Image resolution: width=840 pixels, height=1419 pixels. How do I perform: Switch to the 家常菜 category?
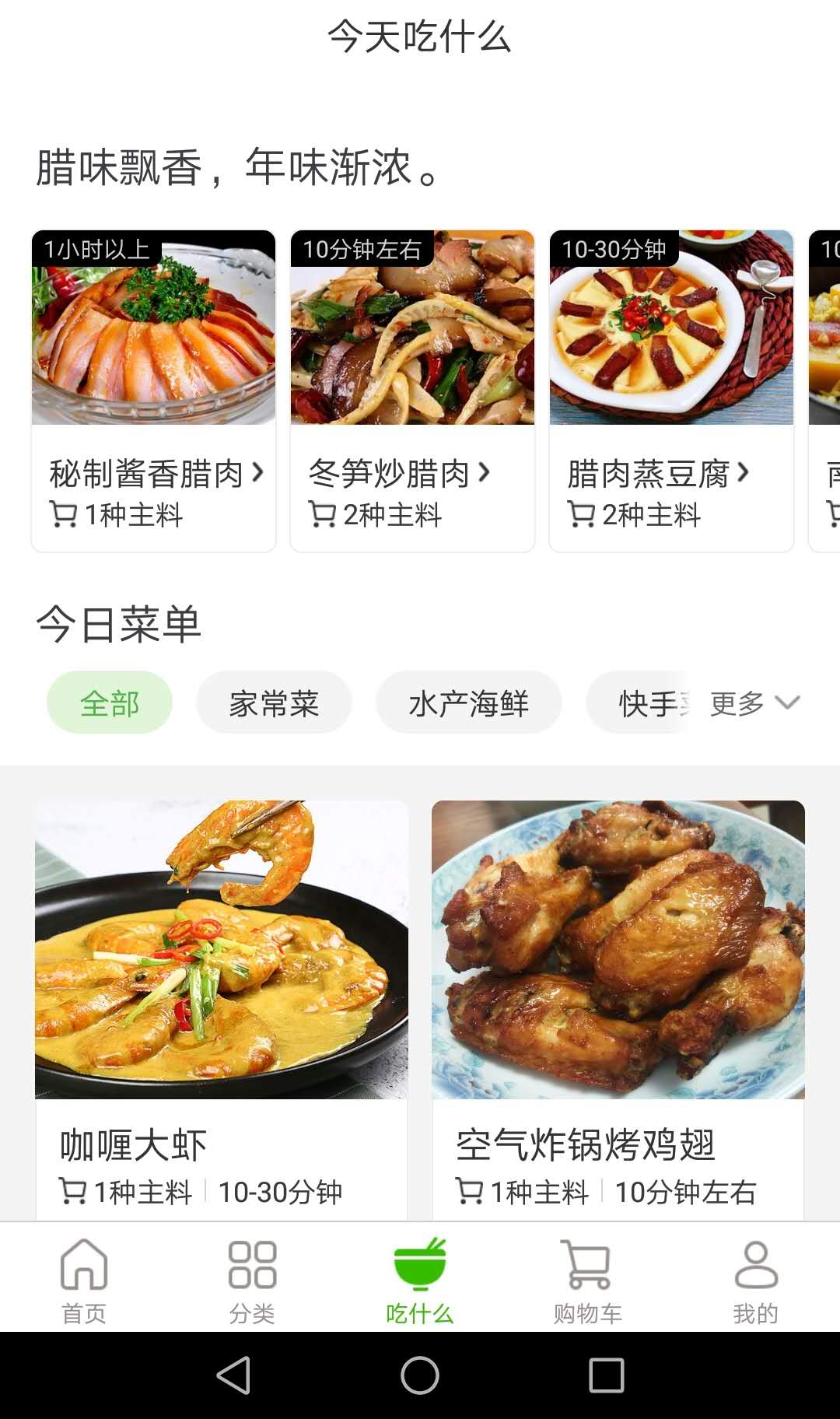point(274,701)
